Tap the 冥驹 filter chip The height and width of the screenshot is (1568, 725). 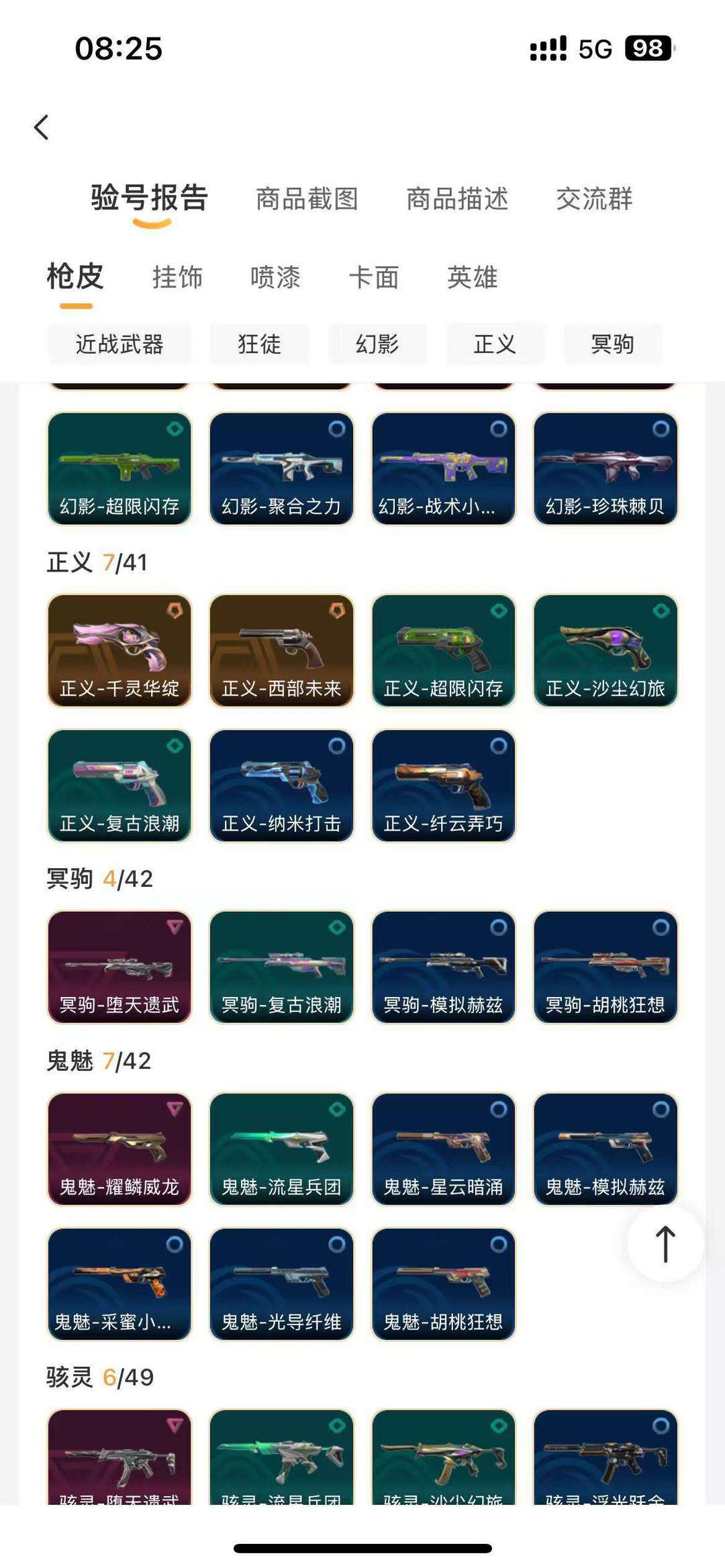(x=613, y=344)
